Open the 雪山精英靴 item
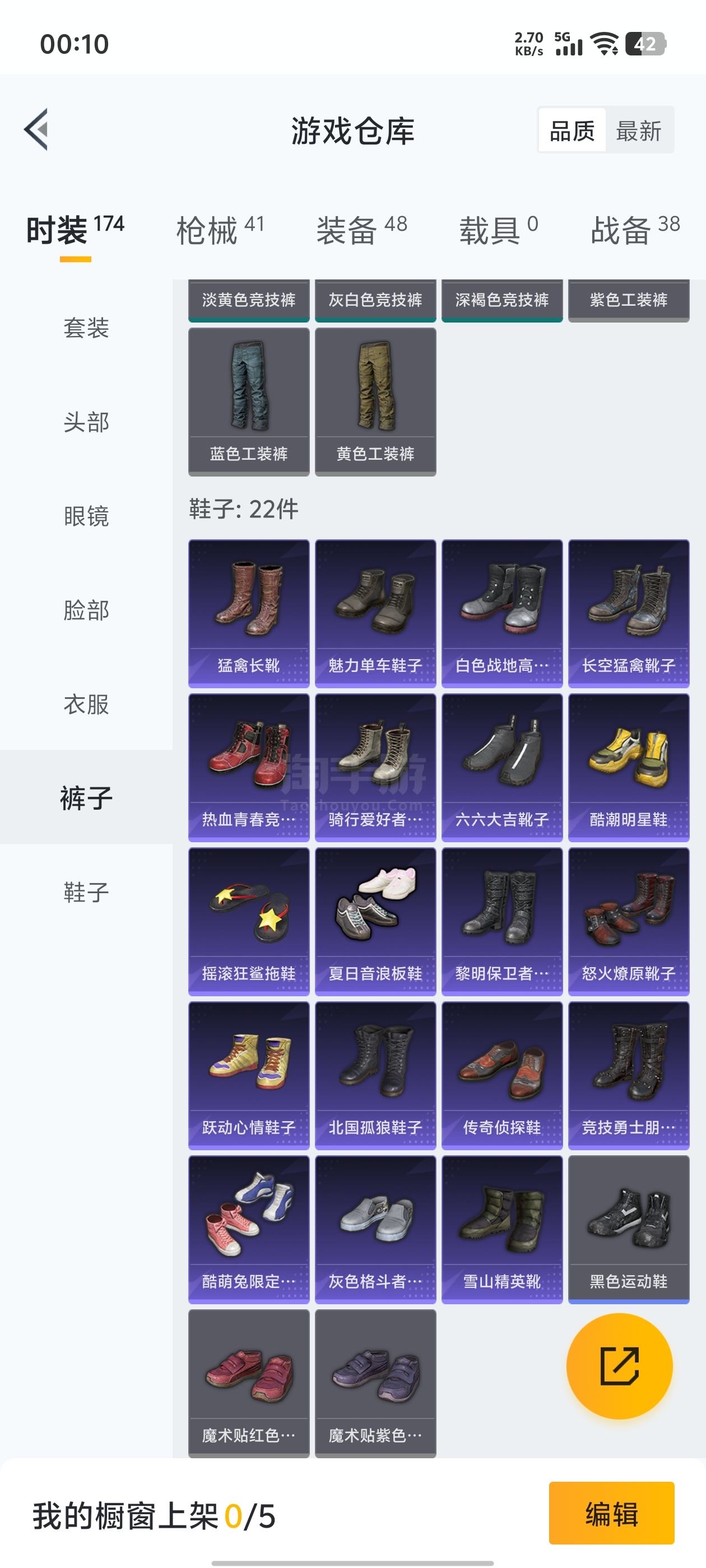Screen dimensions: 706x1568 [501, 1229]
